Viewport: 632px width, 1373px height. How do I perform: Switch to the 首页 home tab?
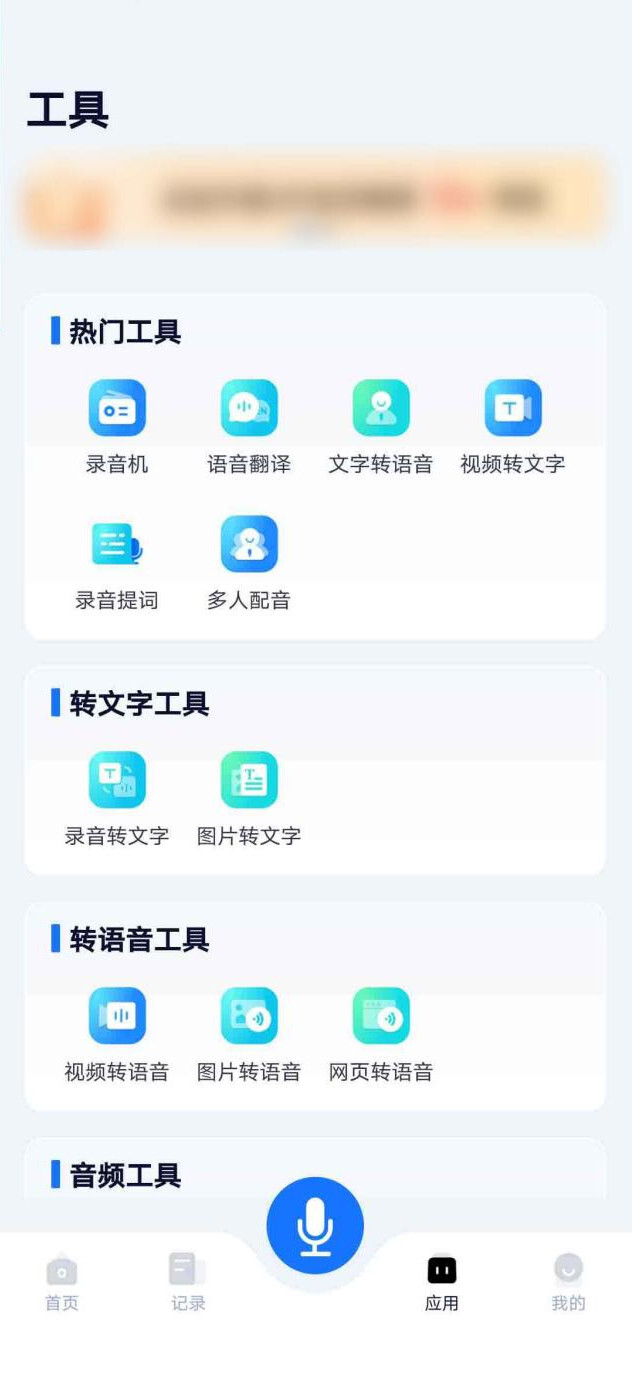click(62, 1282)
